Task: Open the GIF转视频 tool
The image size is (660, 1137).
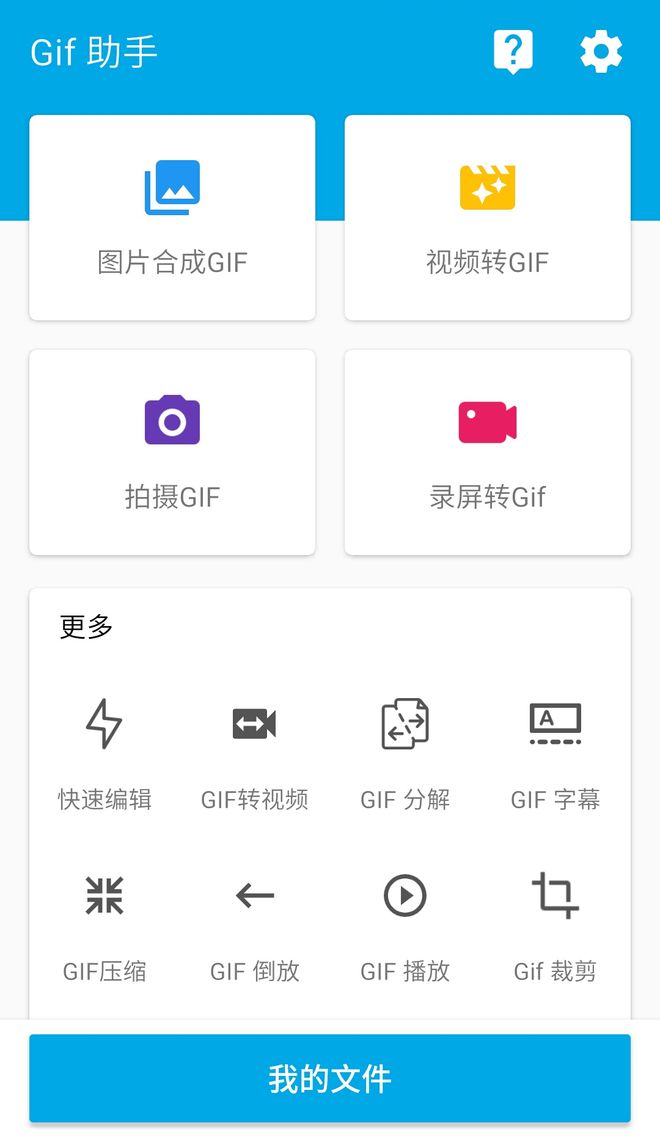Action: click(254, 748)
